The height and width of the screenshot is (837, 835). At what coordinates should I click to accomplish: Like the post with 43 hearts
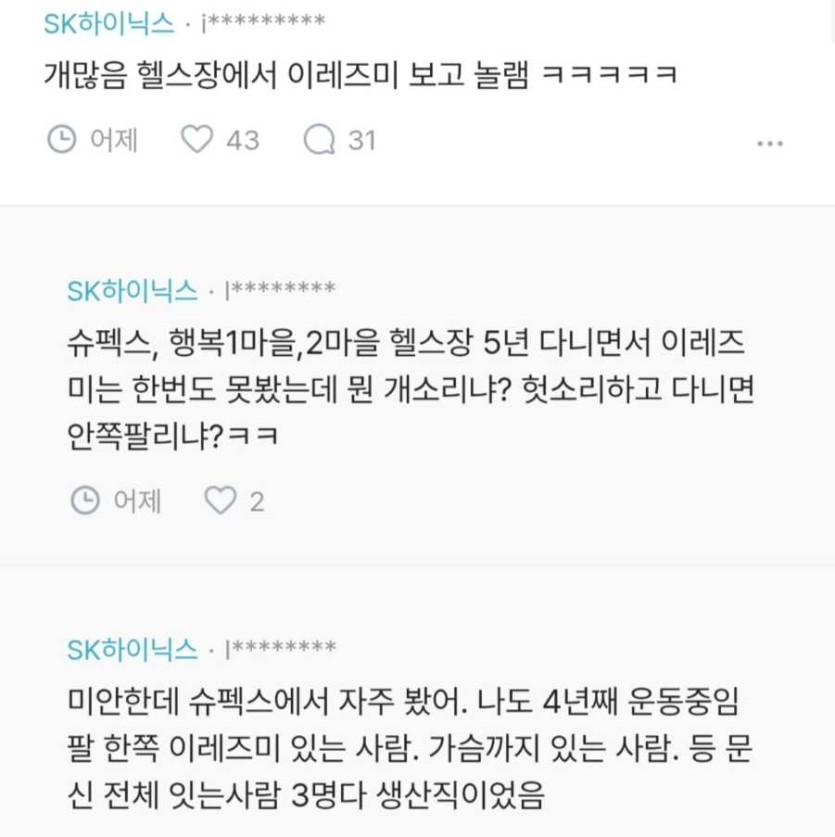[197, 141]
